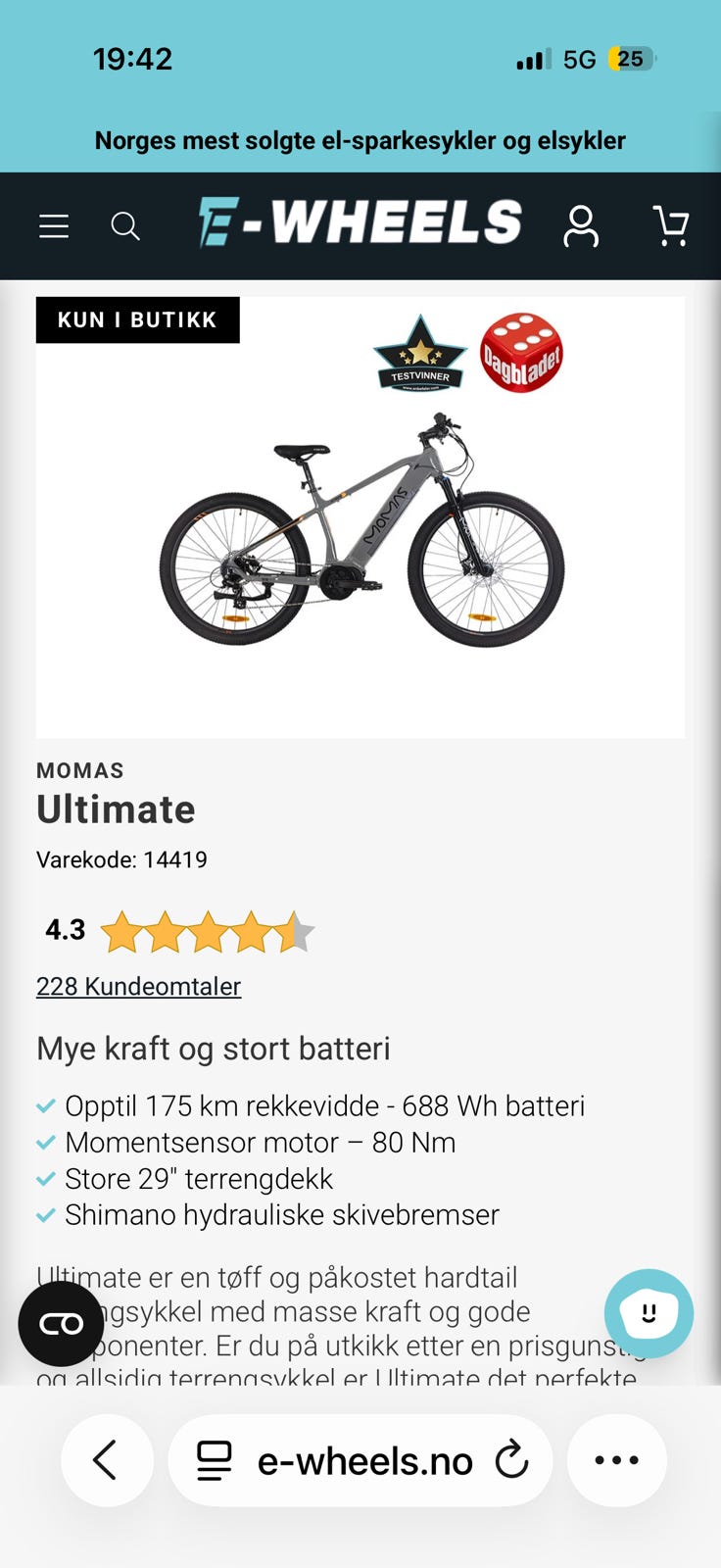Select the search icon
This screenshot has height=1568, width=721.
pos(124,225)
